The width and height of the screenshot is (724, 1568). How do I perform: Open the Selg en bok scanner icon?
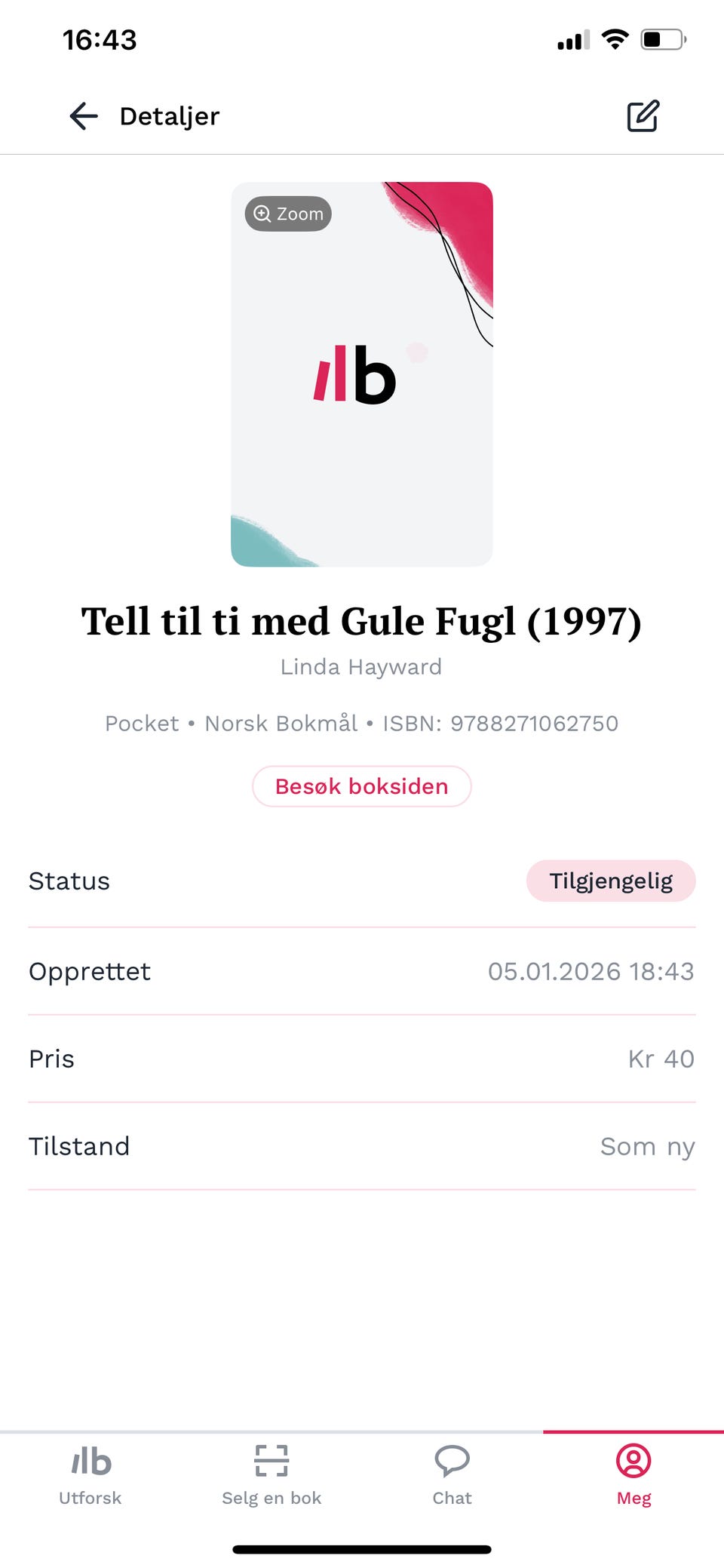tap(271, 1462)
